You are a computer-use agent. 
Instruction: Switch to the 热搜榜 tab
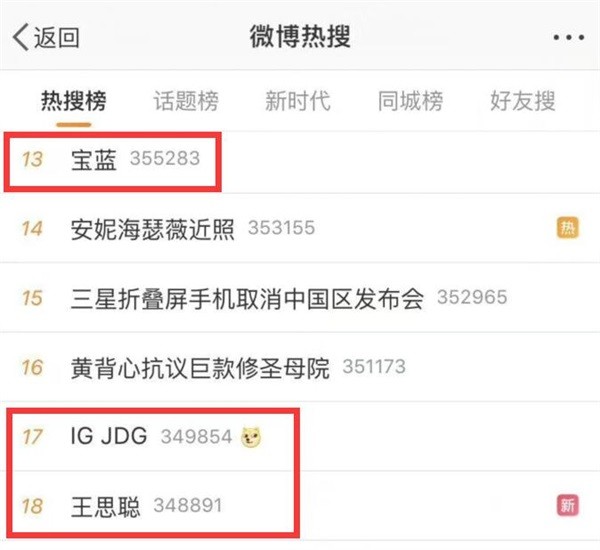[73, 101]
